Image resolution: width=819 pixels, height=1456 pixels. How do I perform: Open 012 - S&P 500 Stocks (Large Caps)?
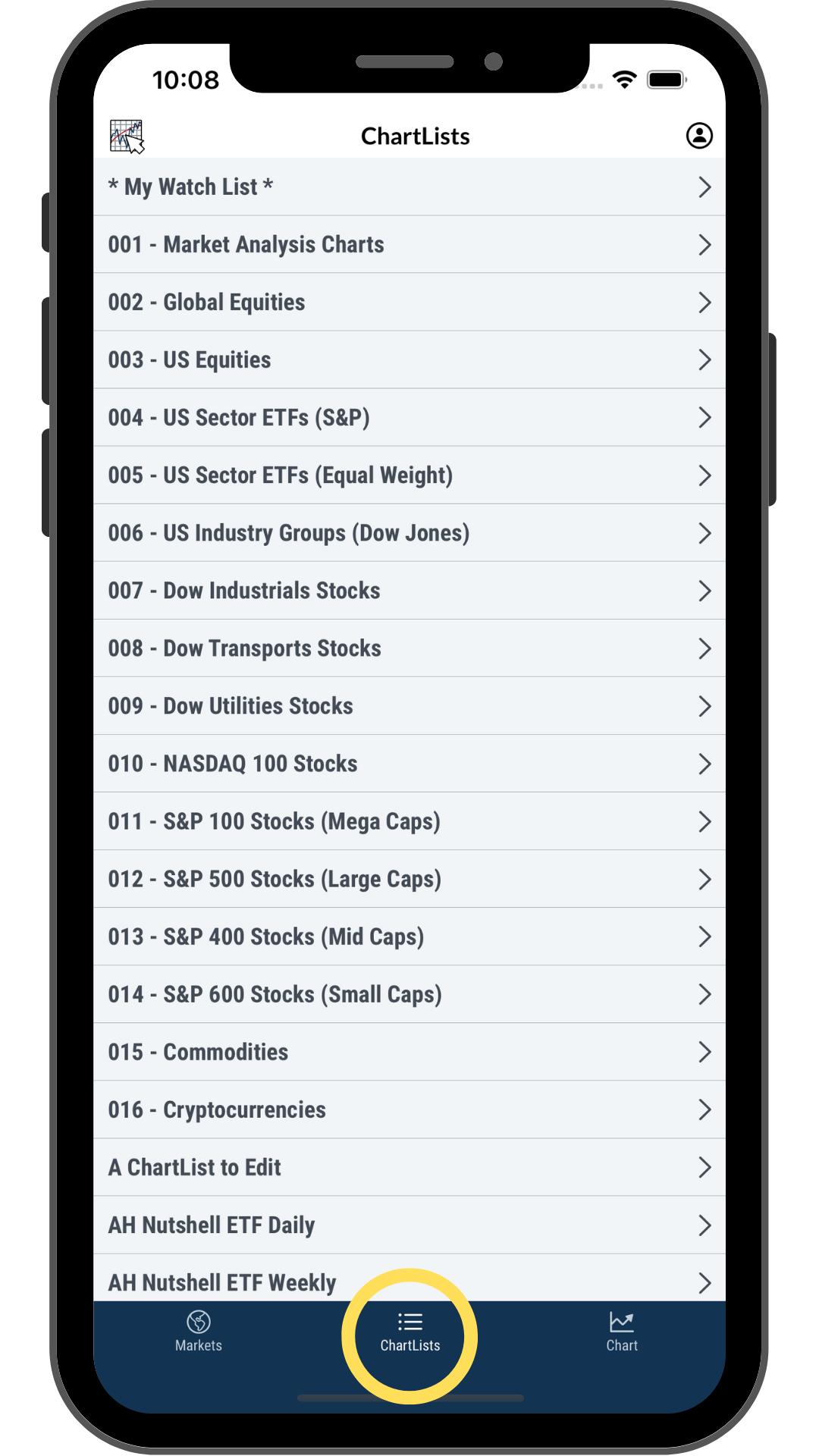point(409,879)
